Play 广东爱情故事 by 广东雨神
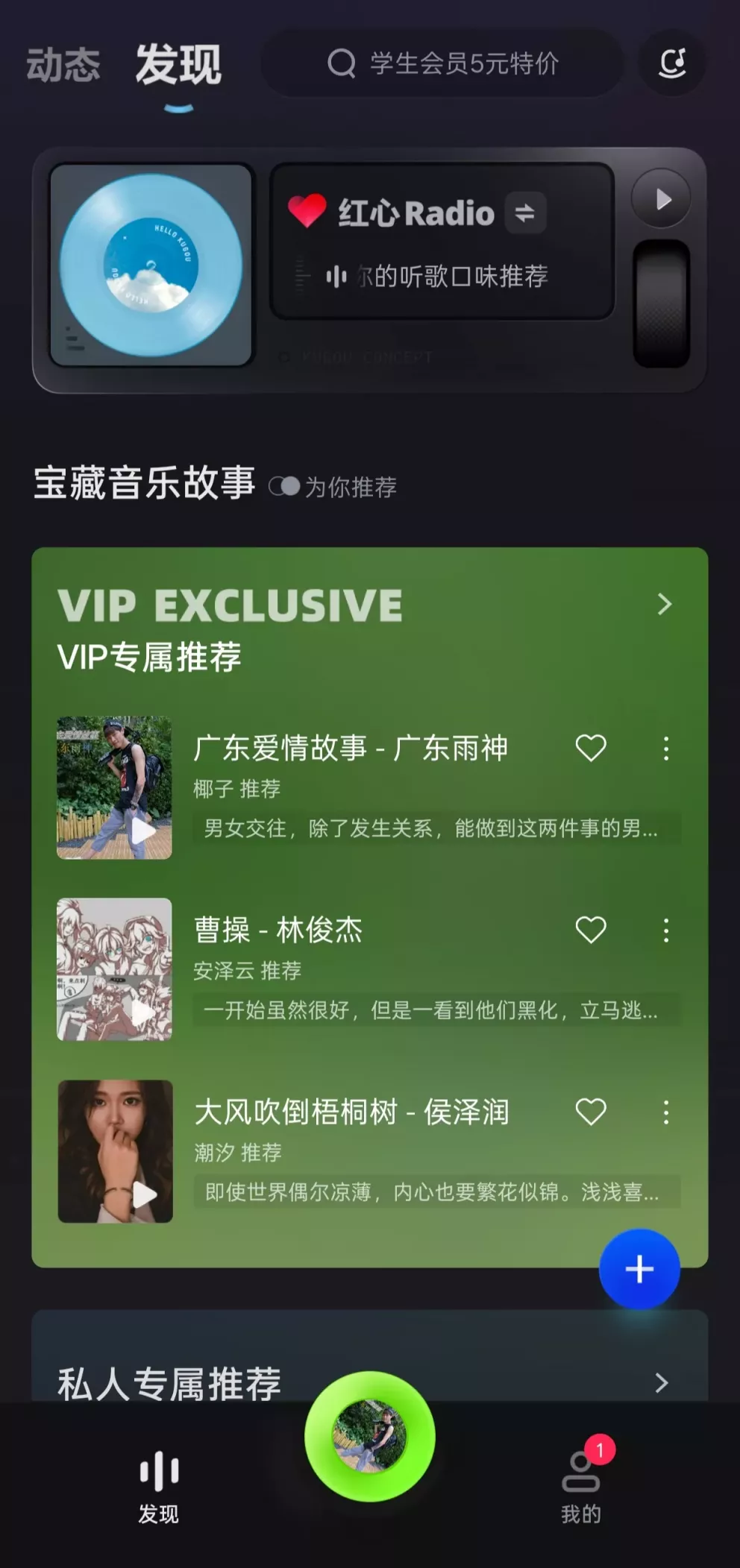This screenshot has height=1568, width=740. click(x=115, y=787)
